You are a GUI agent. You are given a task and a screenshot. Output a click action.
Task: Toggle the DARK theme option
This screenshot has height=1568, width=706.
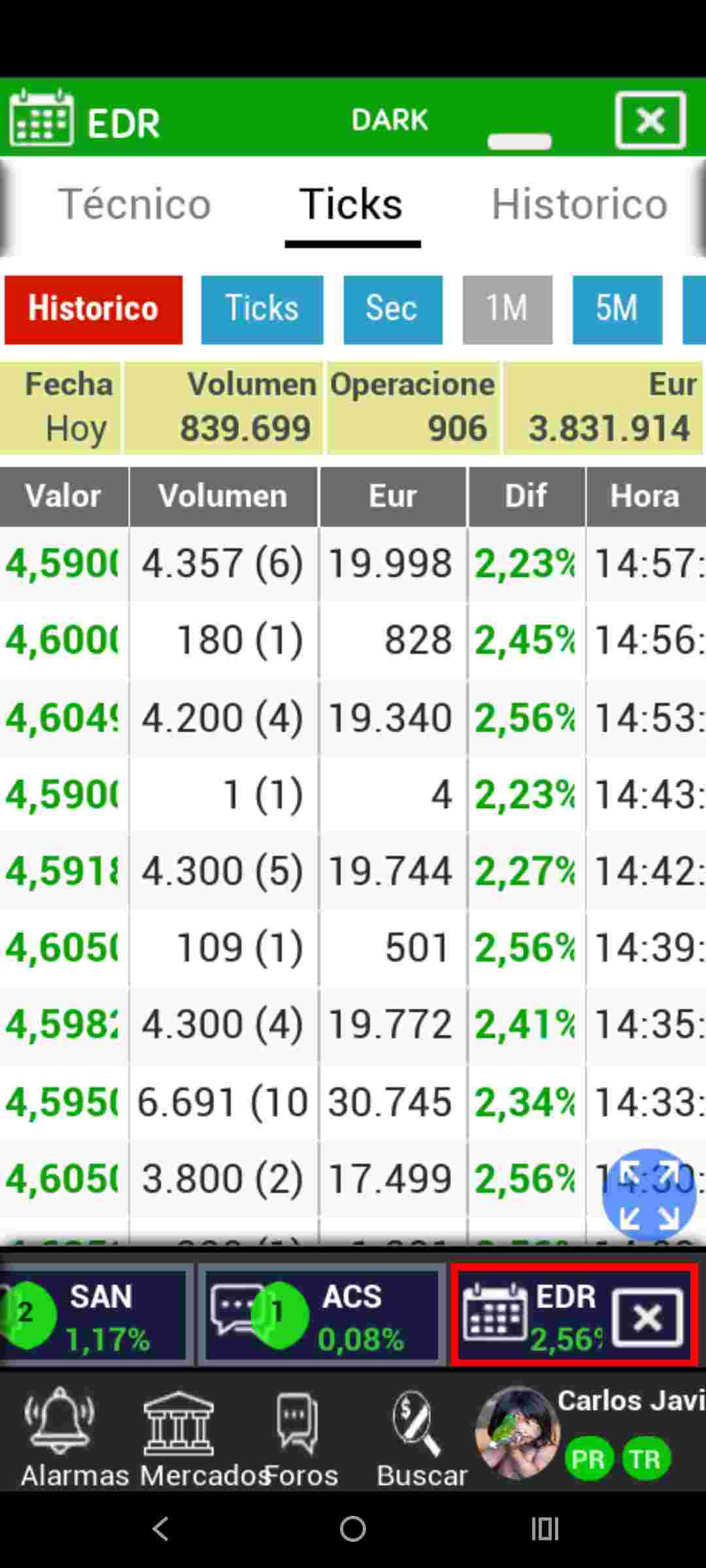point(390,120)
